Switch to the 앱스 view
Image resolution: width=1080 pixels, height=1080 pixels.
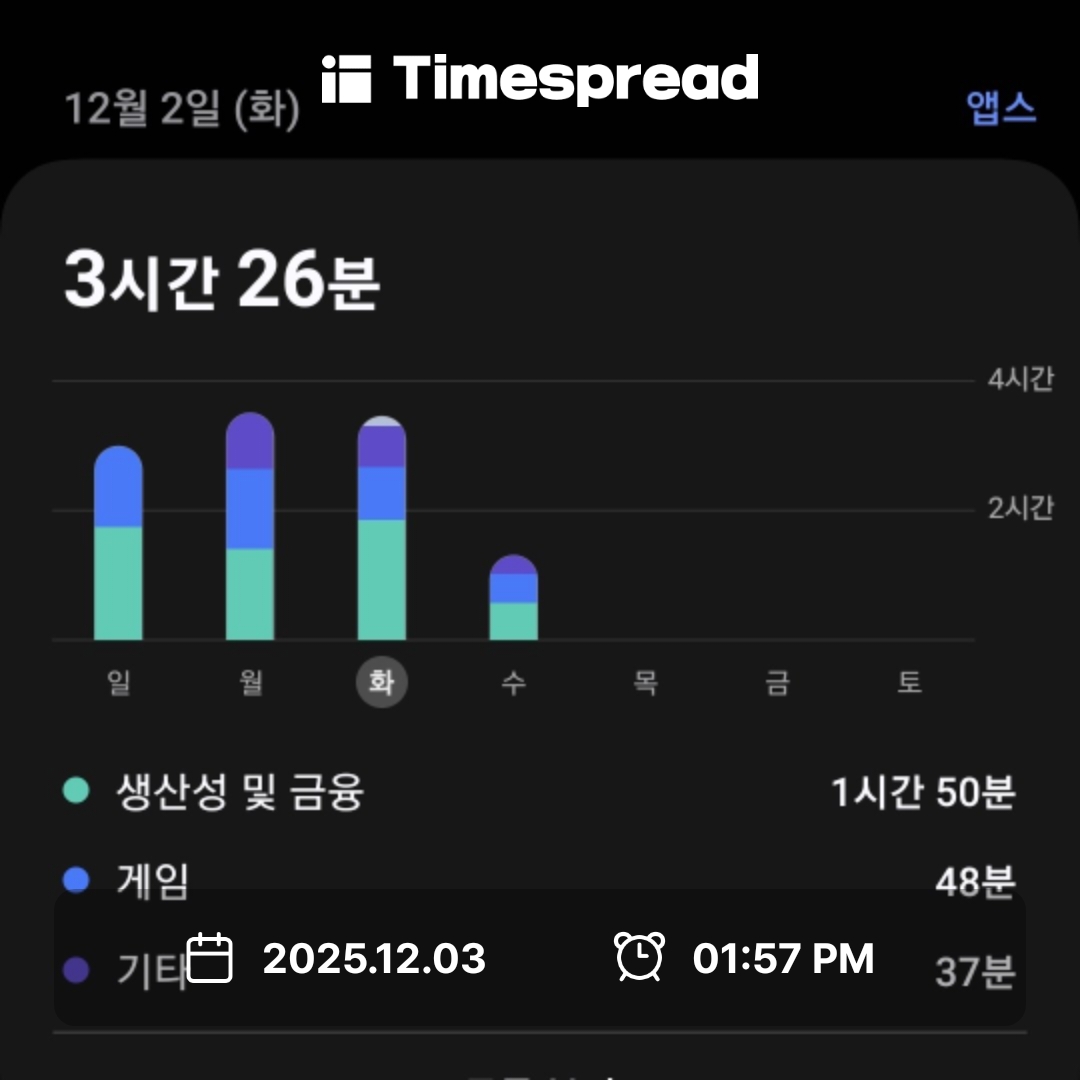coord(1001,108)
